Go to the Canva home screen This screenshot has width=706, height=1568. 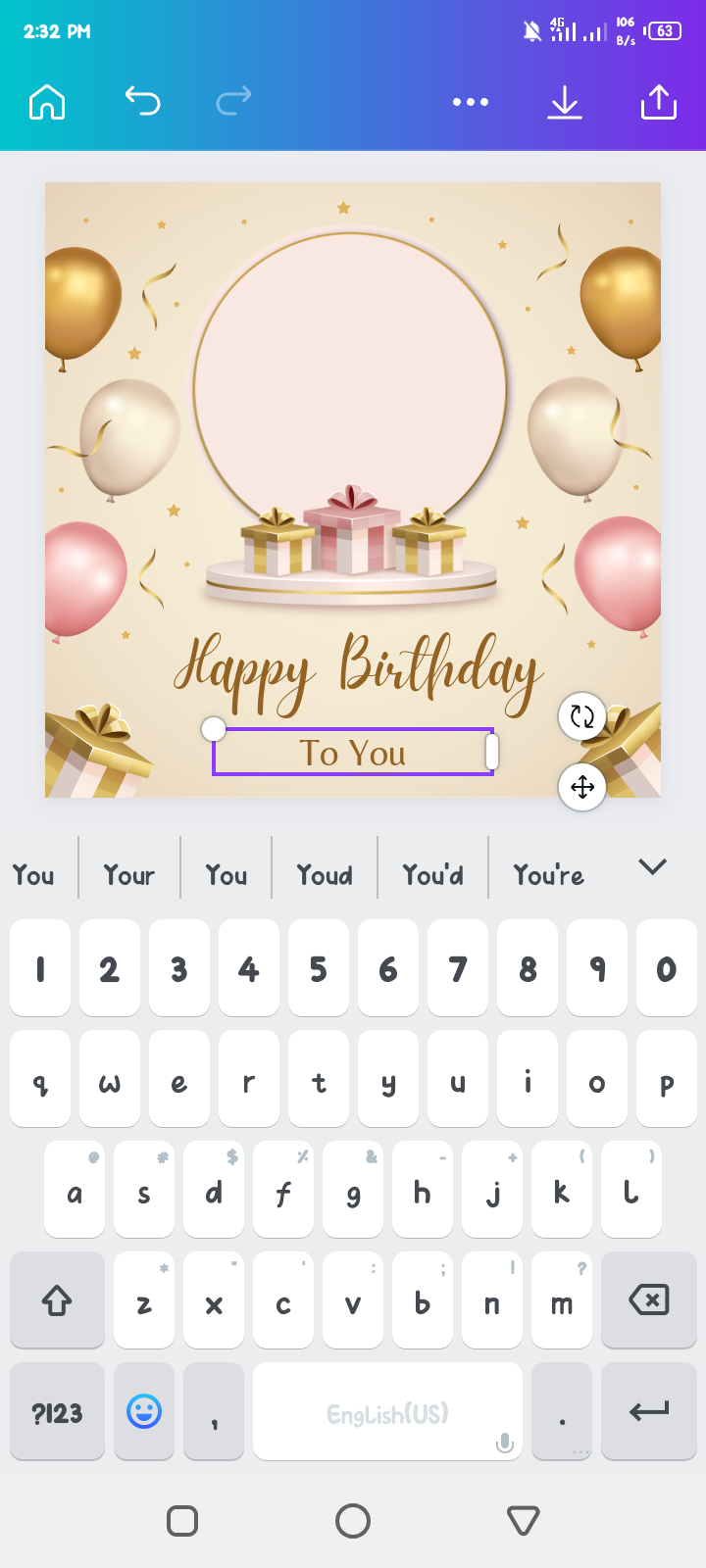click(47, 102)
